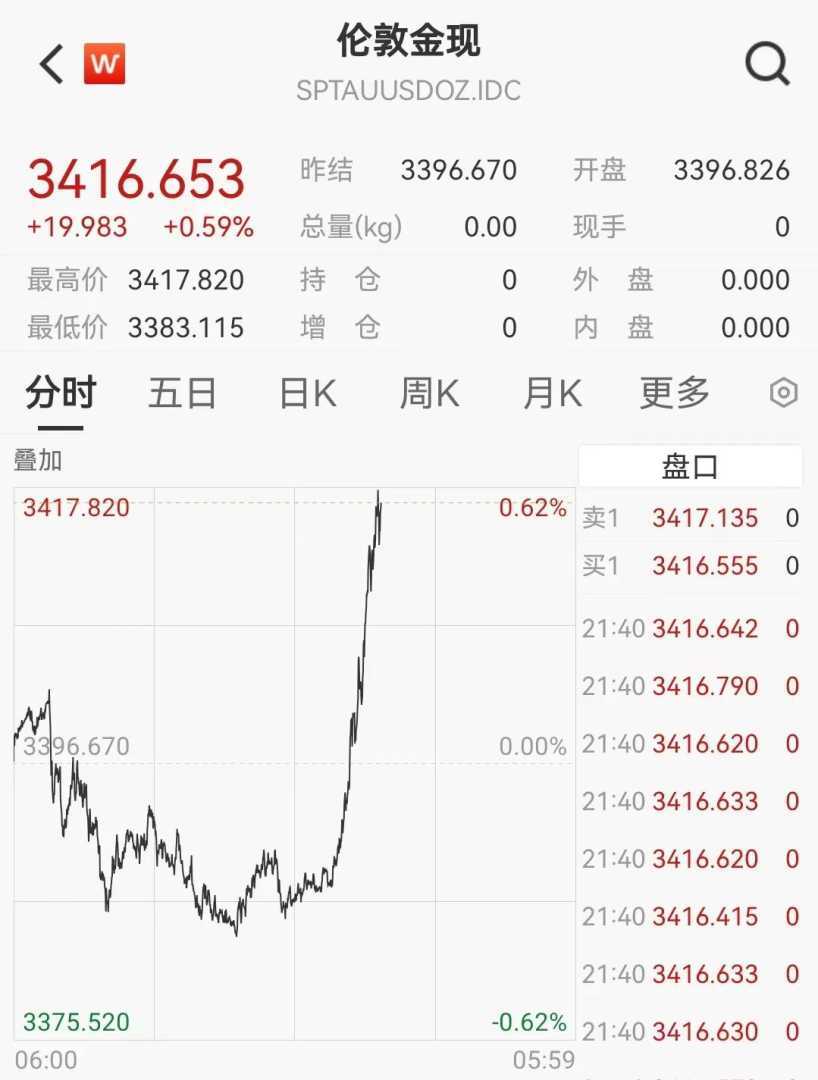The image size is (818, 1080).
Task: Show the 月K chart tab
Action: click(552, 393)
